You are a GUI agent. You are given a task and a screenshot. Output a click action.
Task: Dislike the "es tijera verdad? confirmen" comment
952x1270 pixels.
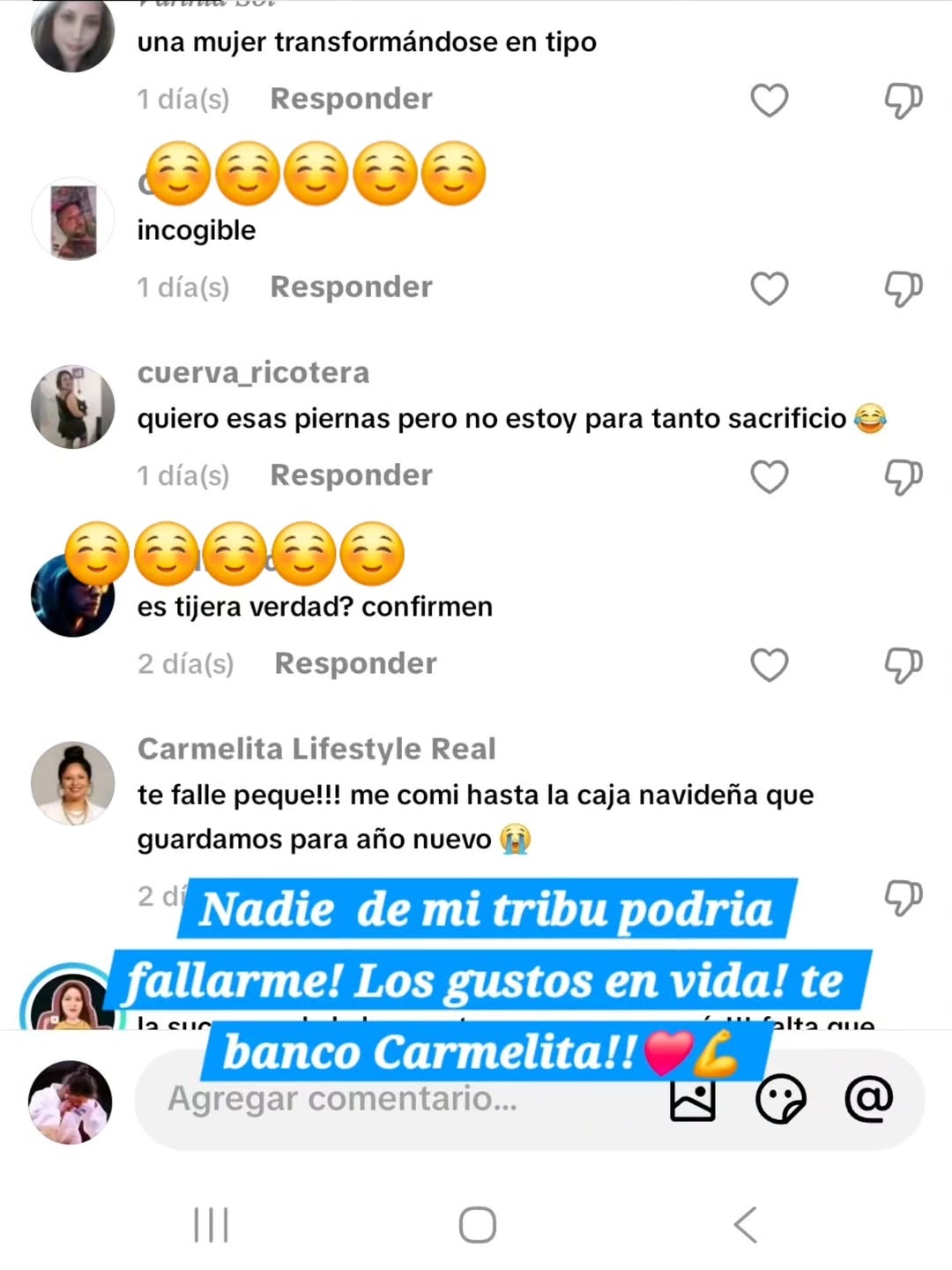(x=903, y=664)
